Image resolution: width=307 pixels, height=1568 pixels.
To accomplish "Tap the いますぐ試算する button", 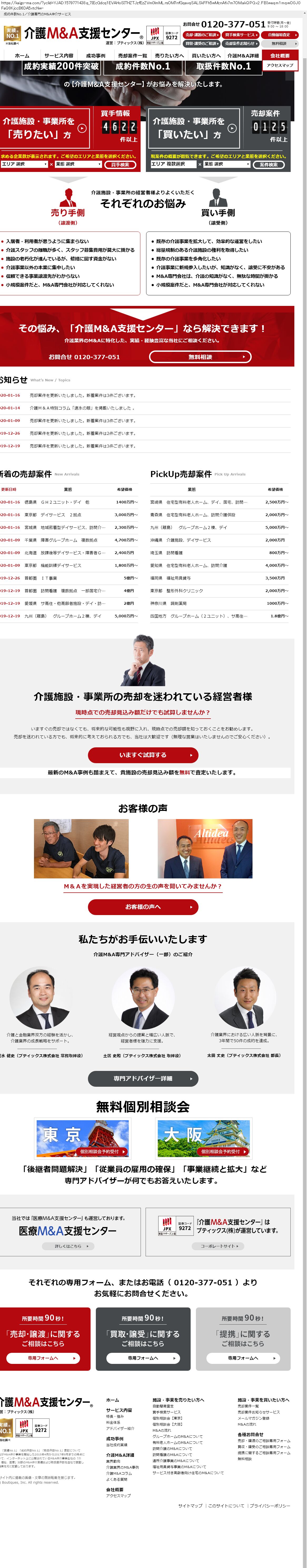I will tap(143, 755).
